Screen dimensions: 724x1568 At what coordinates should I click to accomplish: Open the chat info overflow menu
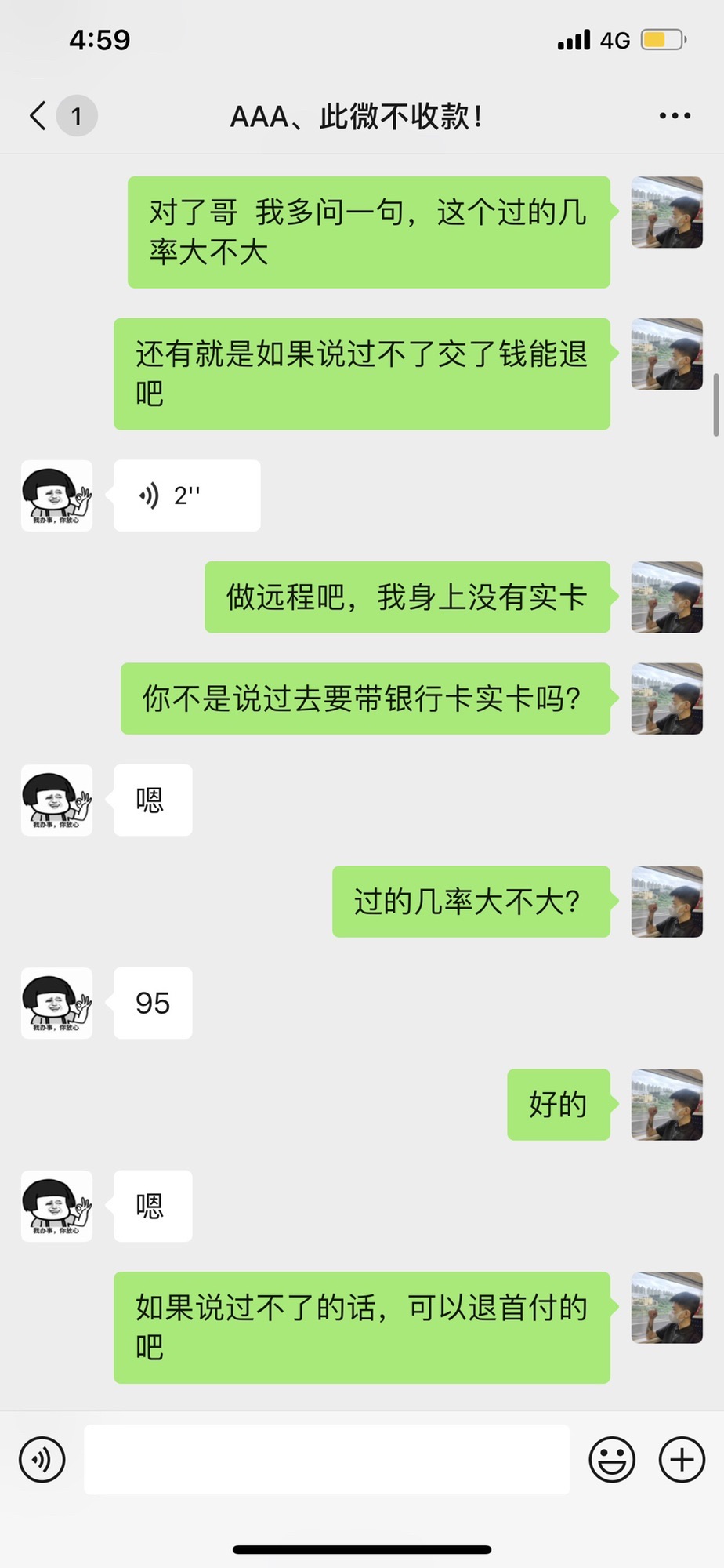click(x=675, y=116)
